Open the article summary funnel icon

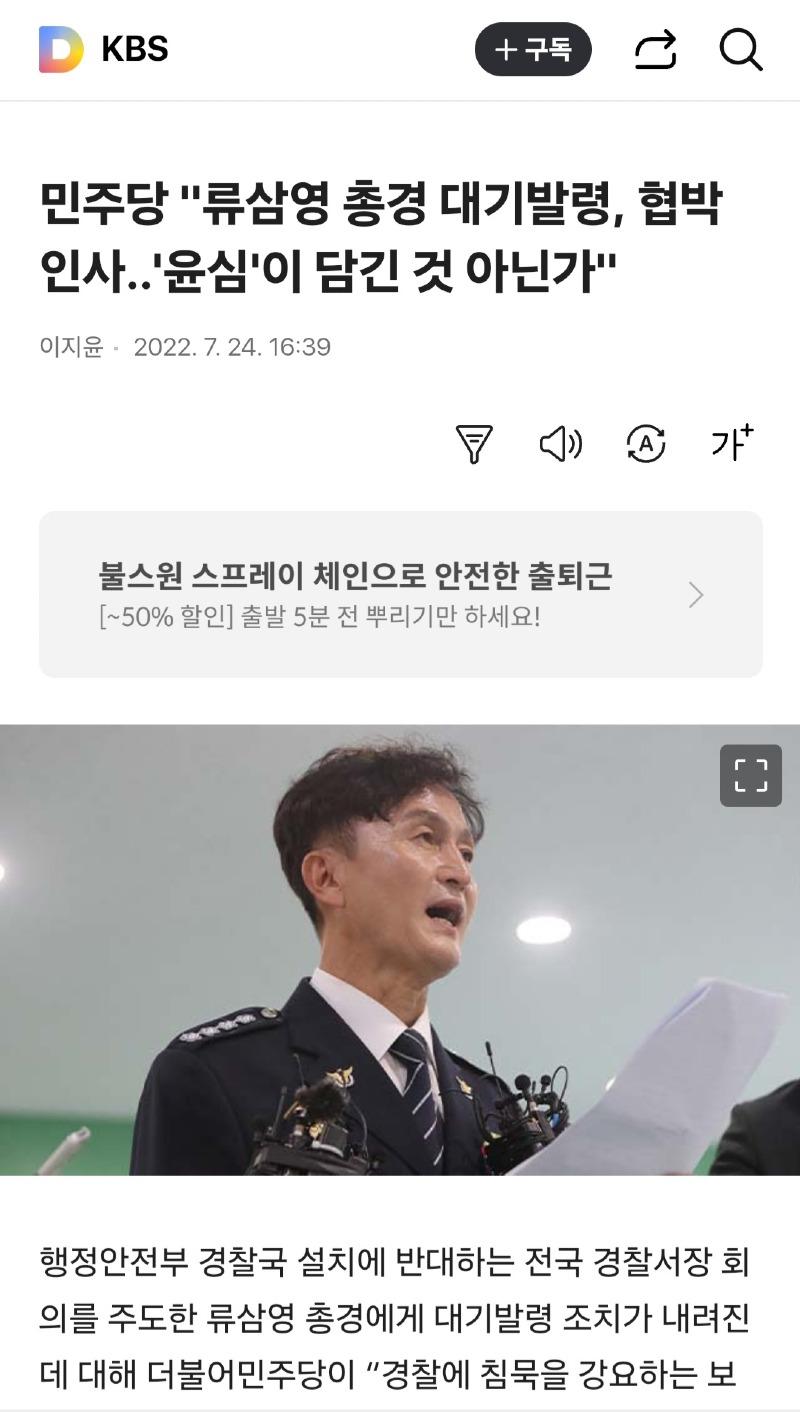pyautogui.click(x=474, y=443)
